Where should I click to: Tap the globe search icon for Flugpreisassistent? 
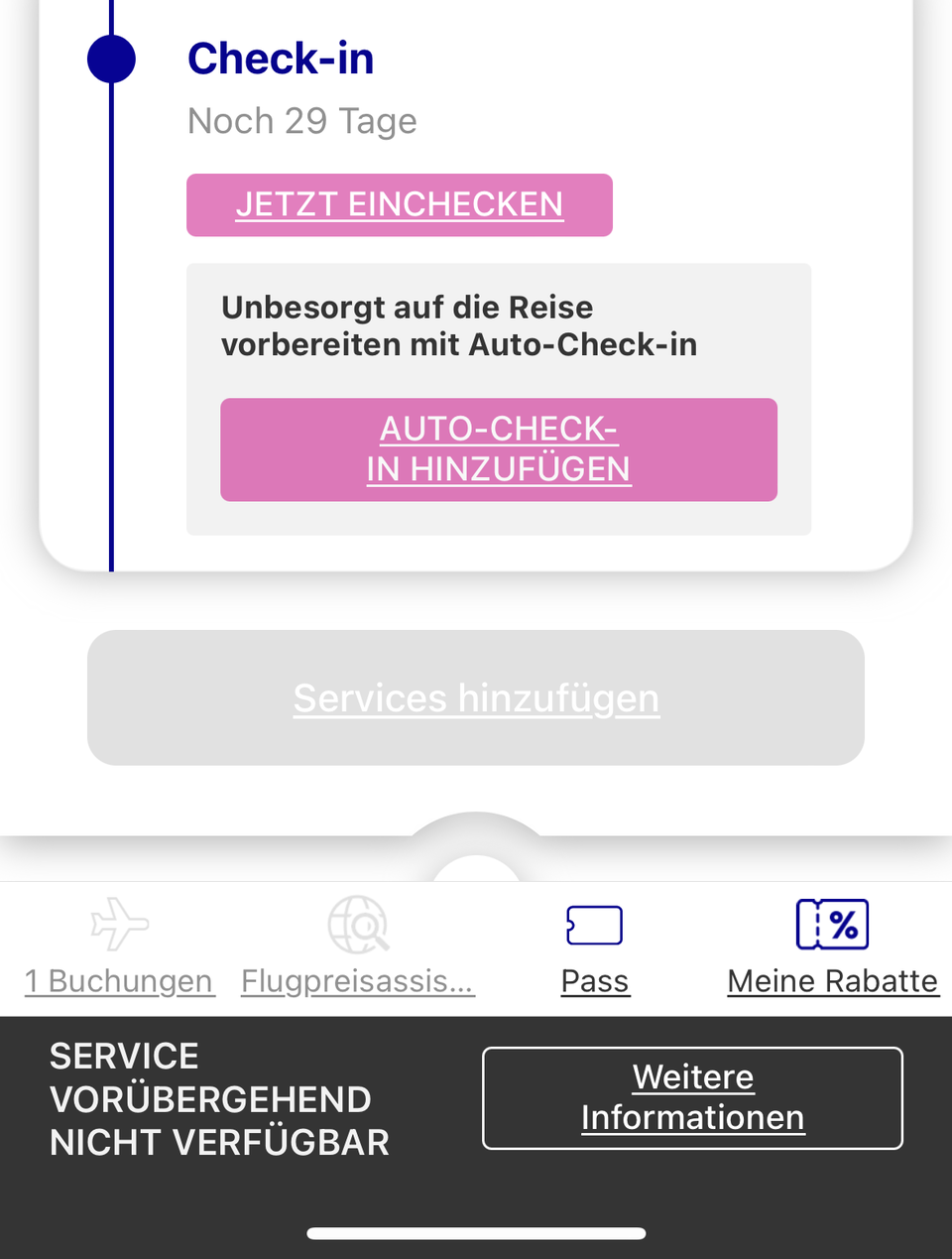point(356,924)
